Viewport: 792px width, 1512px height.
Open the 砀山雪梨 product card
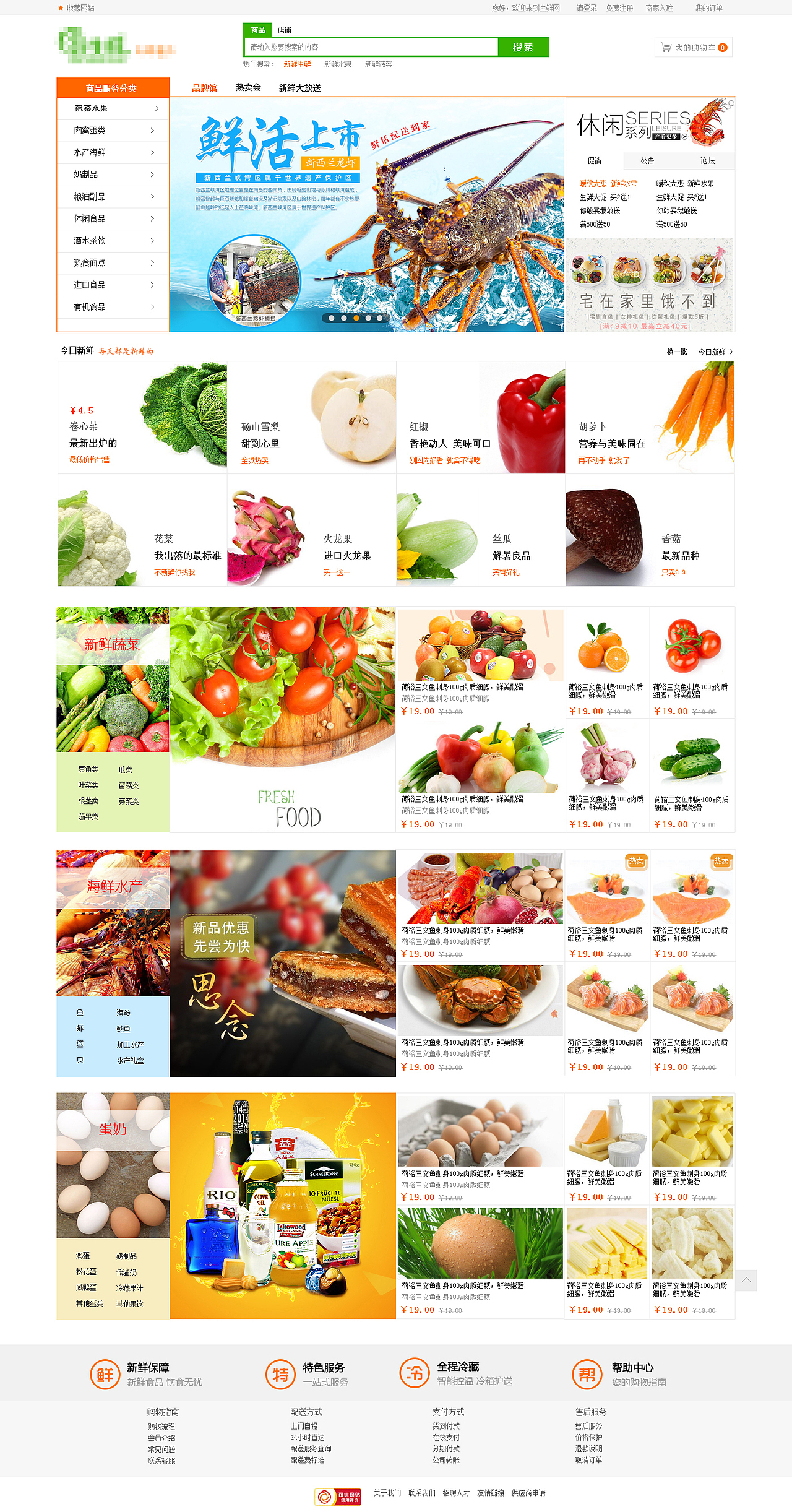coord(312,418)
